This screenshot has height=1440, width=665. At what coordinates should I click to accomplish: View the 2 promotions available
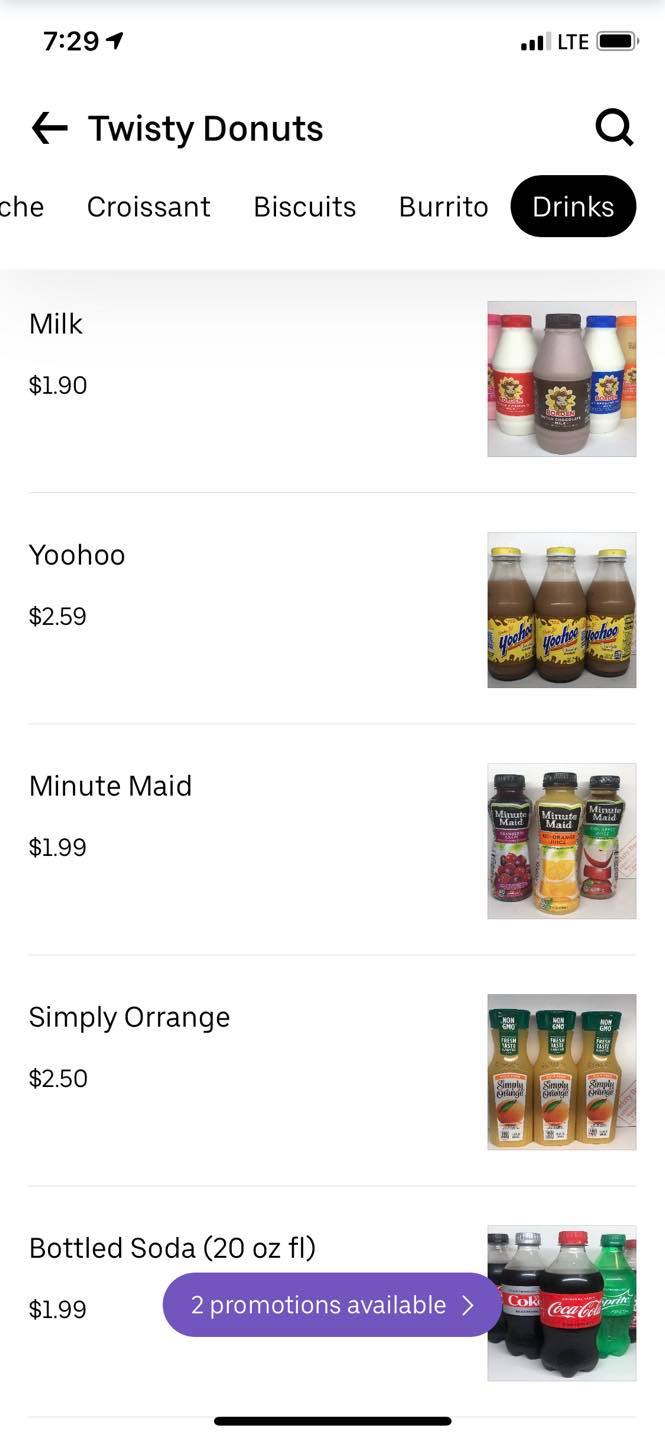coord(332,1305)
